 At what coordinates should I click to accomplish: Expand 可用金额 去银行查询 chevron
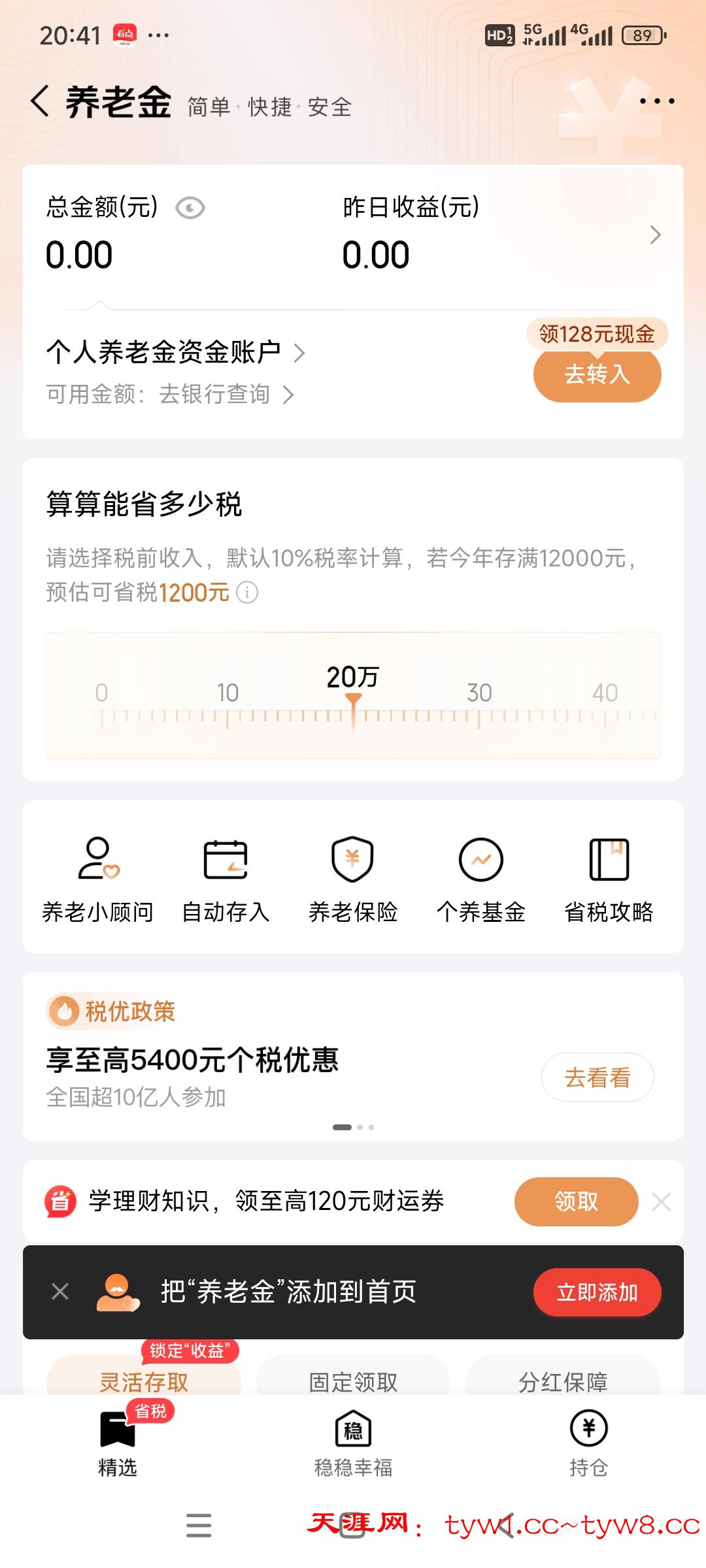click(x=288, y=395)
